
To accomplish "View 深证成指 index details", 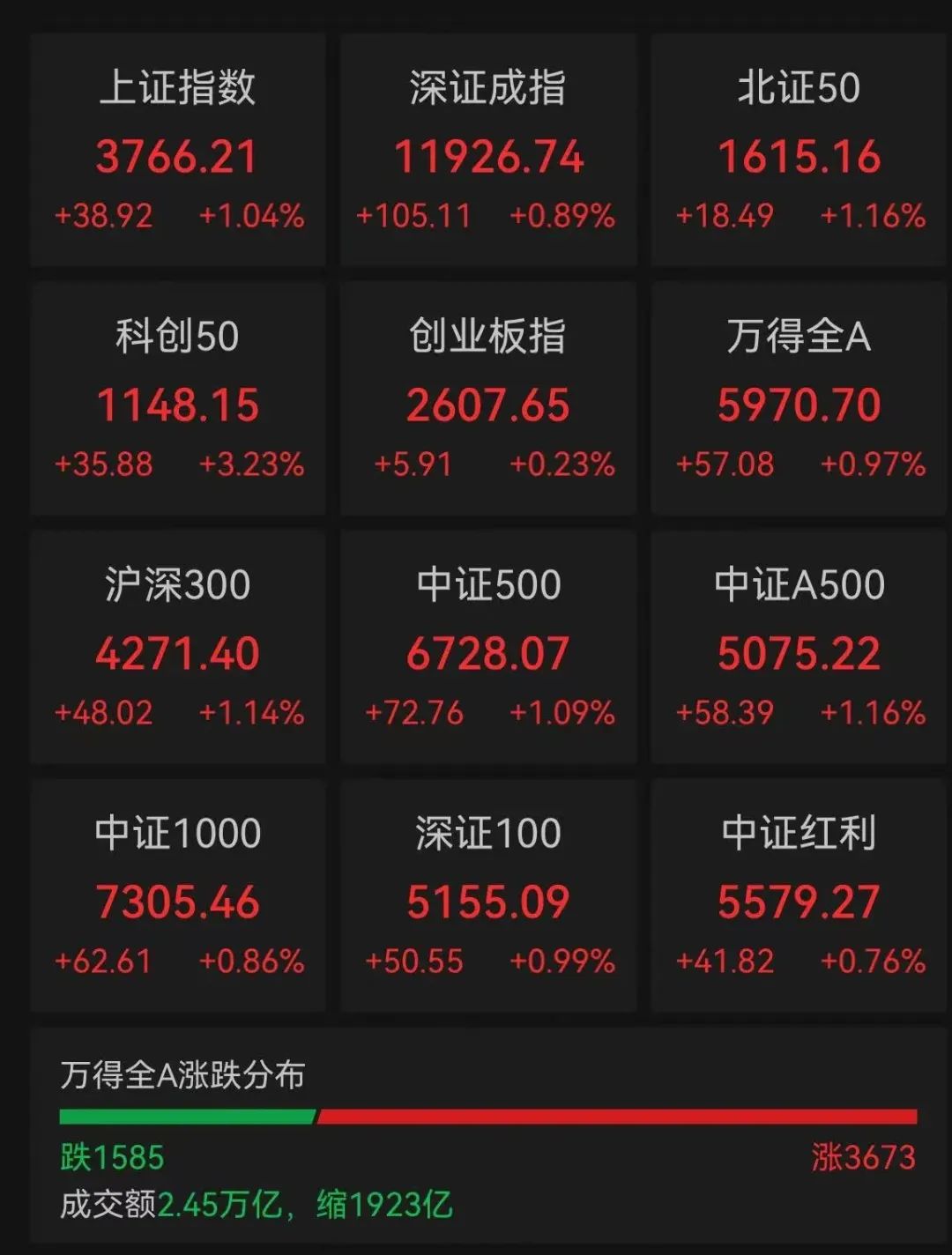I will click(488, 152).
